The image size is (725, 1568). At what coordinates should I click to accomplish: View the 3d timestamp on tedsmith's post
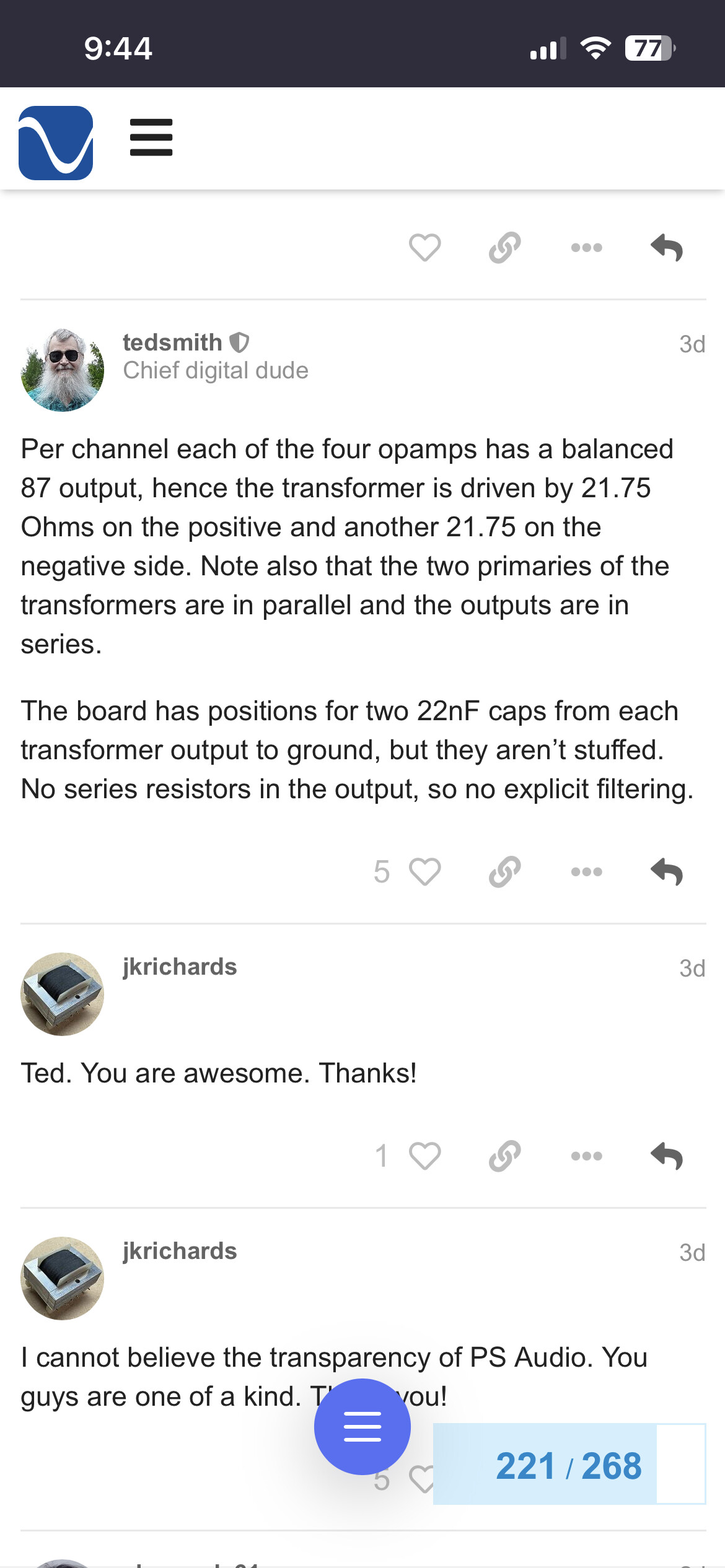tap(692, 344)
